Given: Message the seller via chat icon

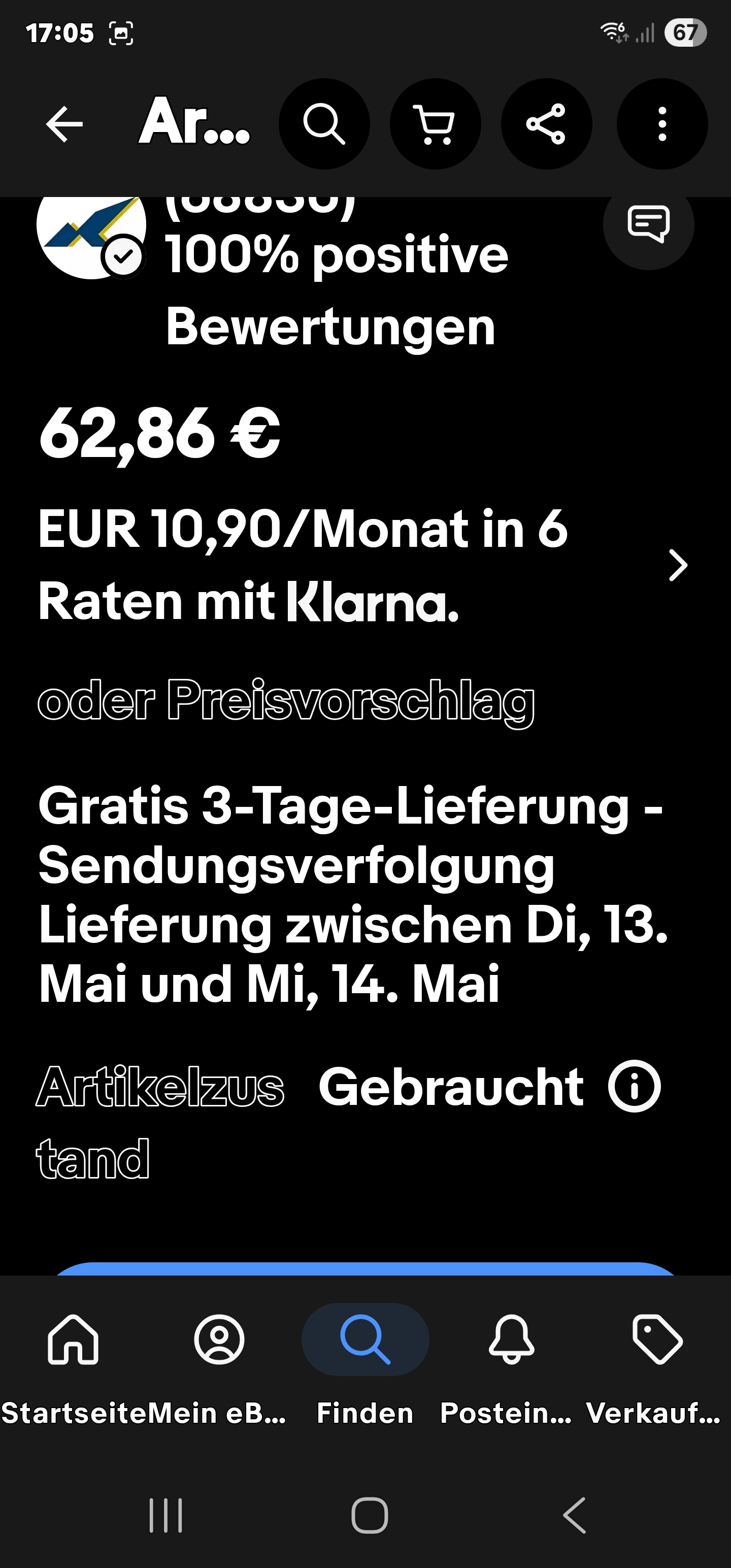Looking at the screenshot, I should [x=648, y=224].
